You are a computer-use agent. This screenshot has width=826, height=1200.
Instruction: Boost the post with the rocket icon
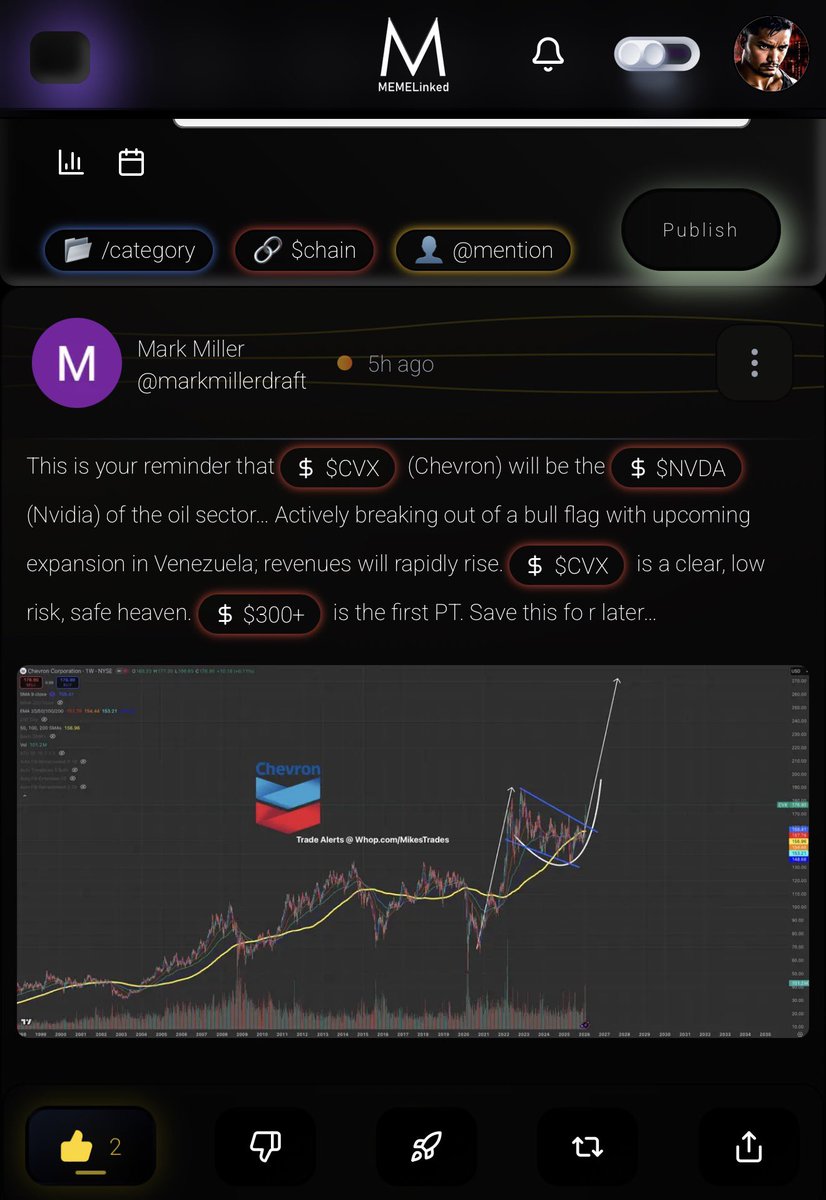point(426,1147)
